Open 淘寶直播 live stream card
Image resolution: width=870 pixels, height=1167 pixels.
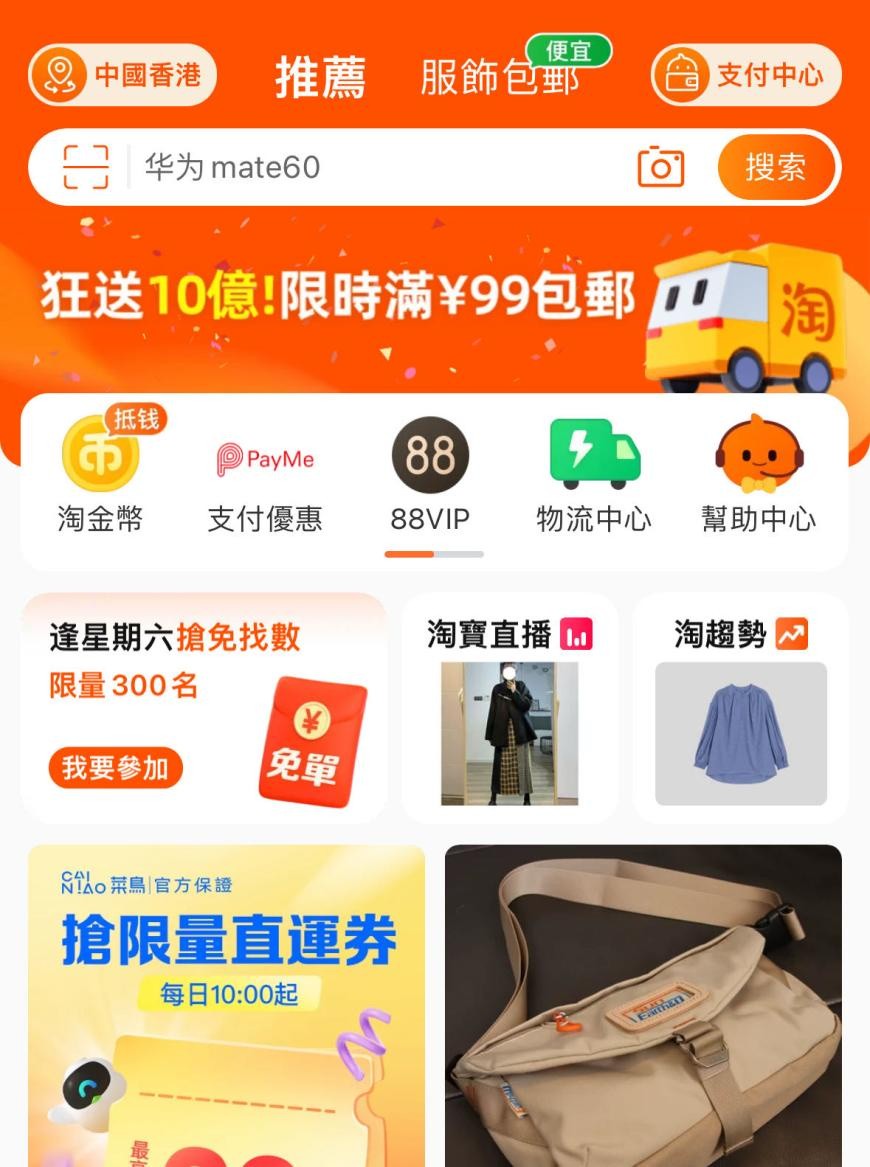pyautogui.click(x=509, y=710)
